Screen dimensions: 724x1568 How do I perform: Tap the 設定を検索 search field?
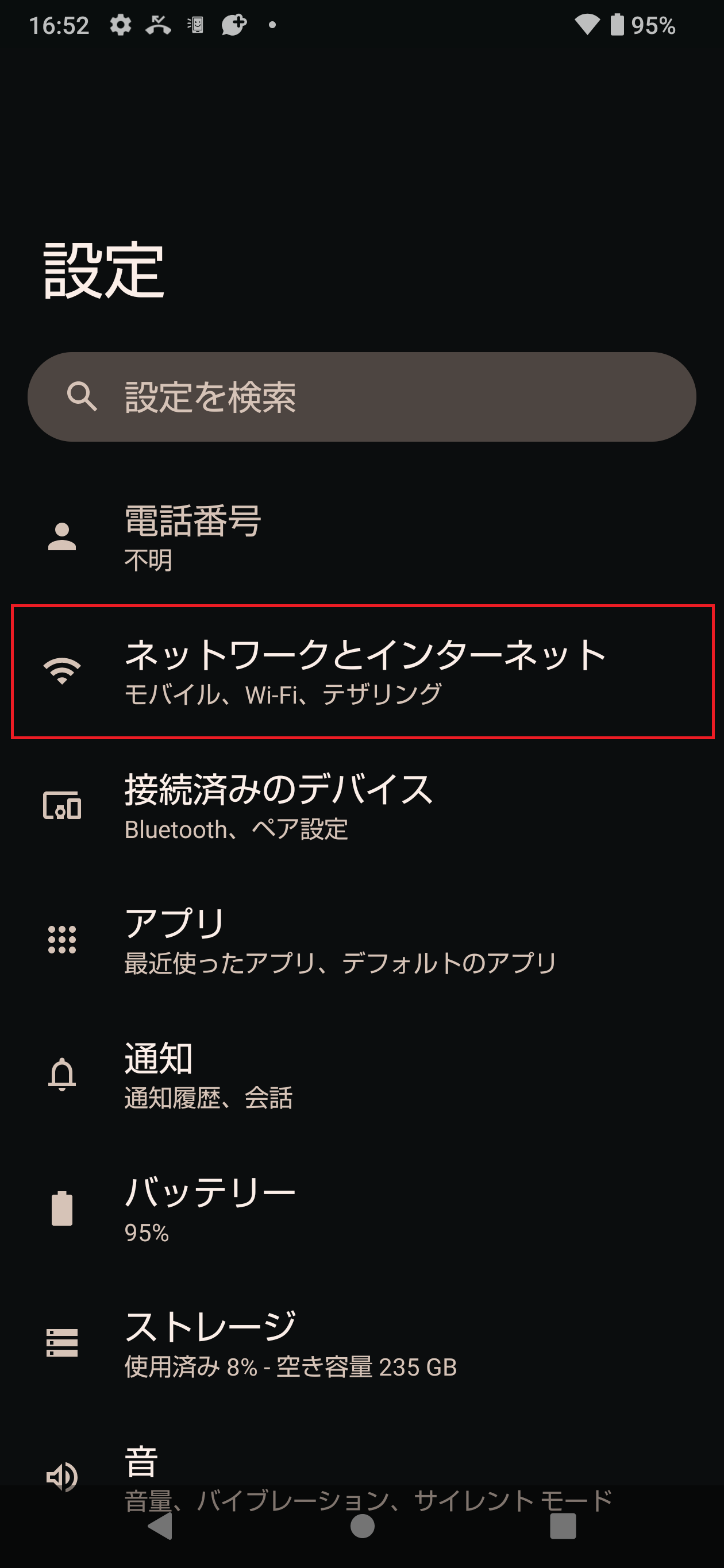click(x=361, y=396)
